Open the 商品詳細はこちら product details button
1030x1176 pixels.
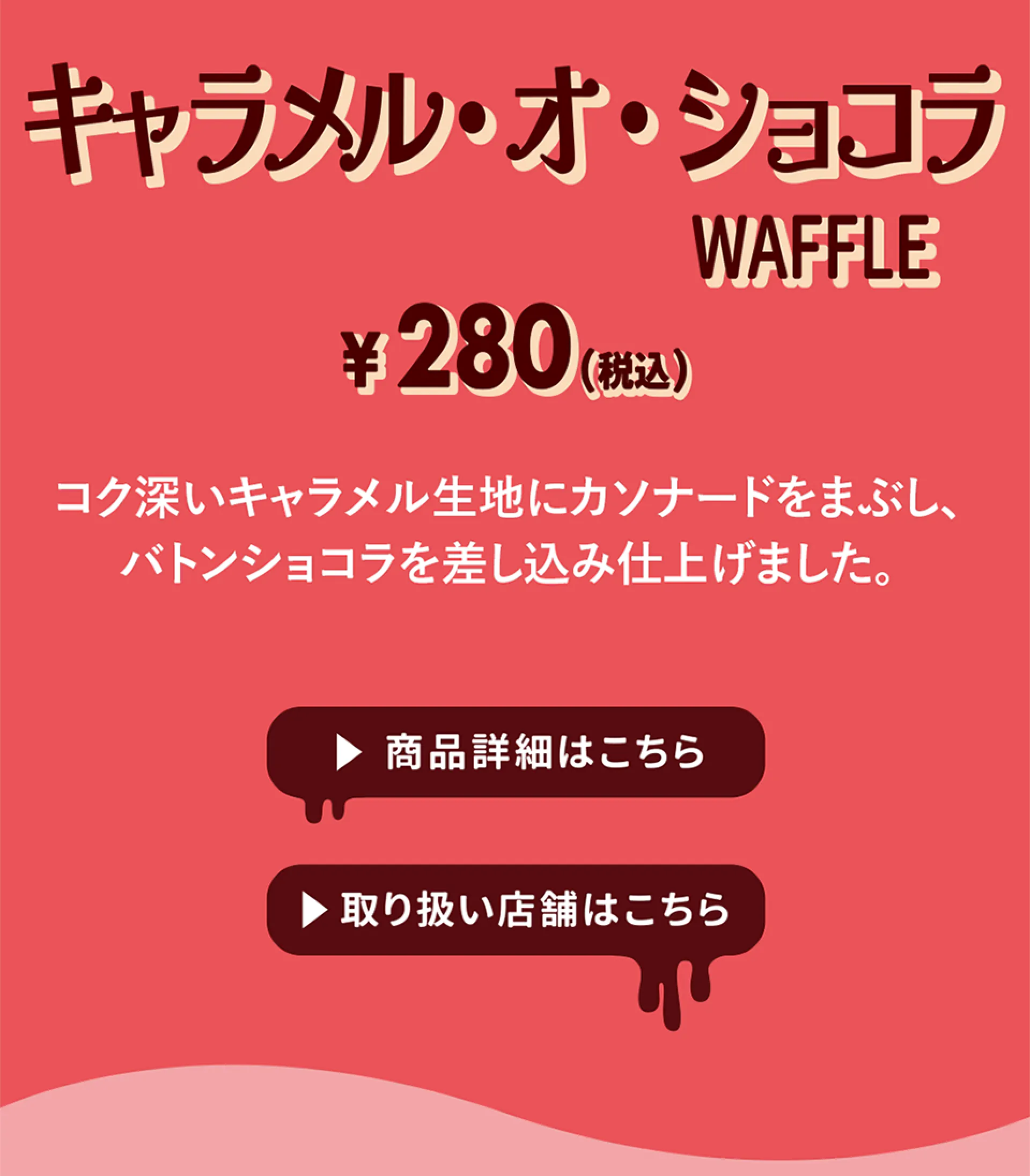pyautogui.click(x=516, y=752)
